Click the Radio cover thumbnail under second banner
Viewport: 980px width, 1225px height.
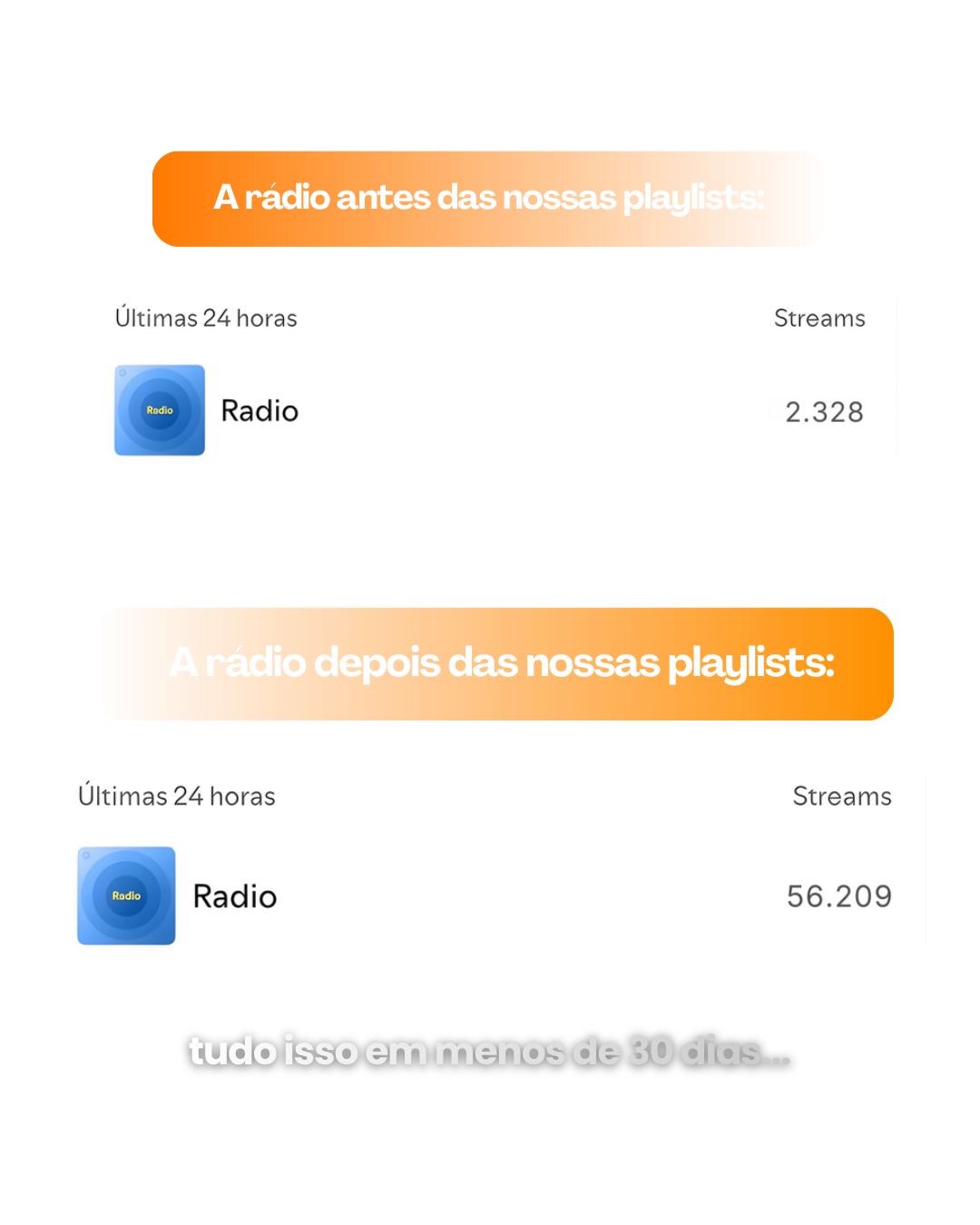[126, 897]
